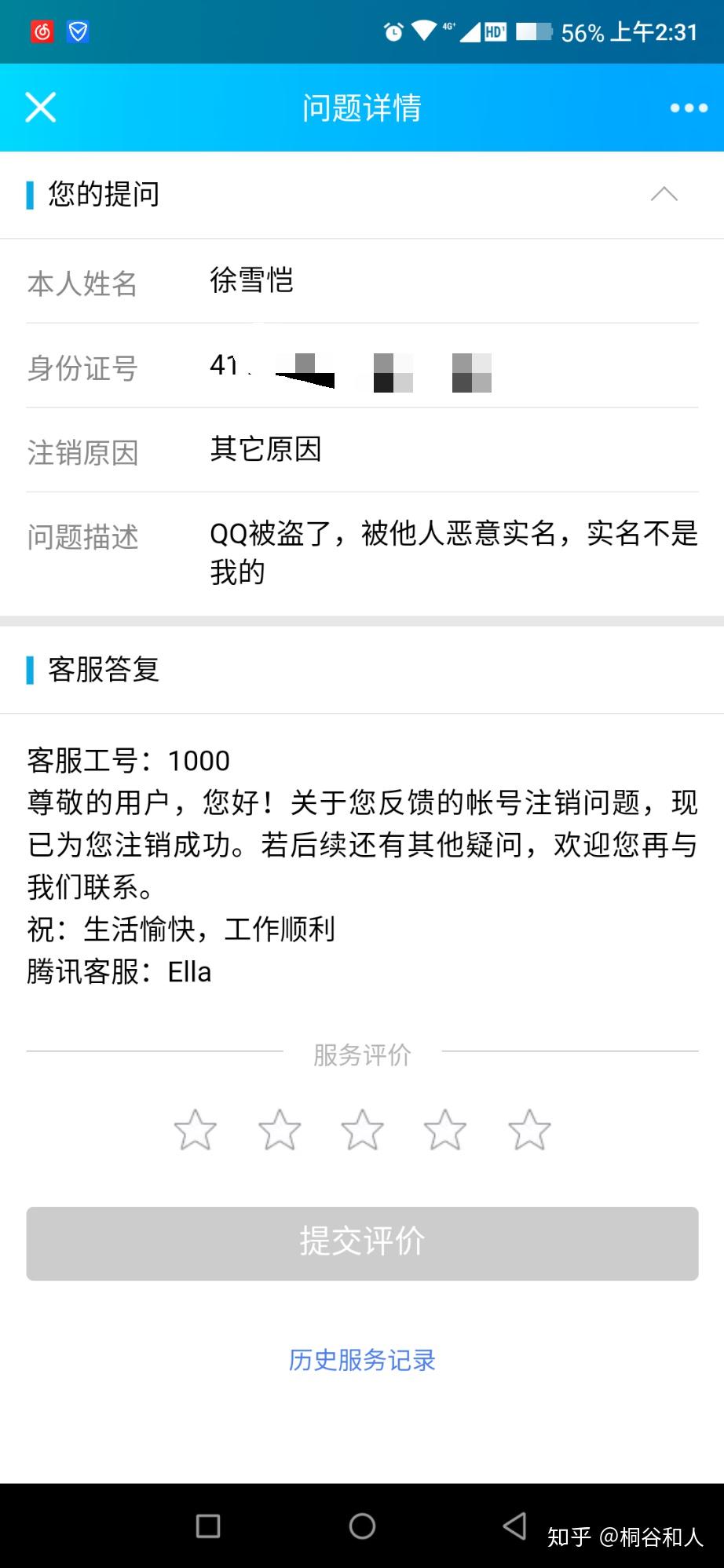724x1568 pixels.
Task: Tap the masked 身份证号 field
Action: tap(352, 368)
